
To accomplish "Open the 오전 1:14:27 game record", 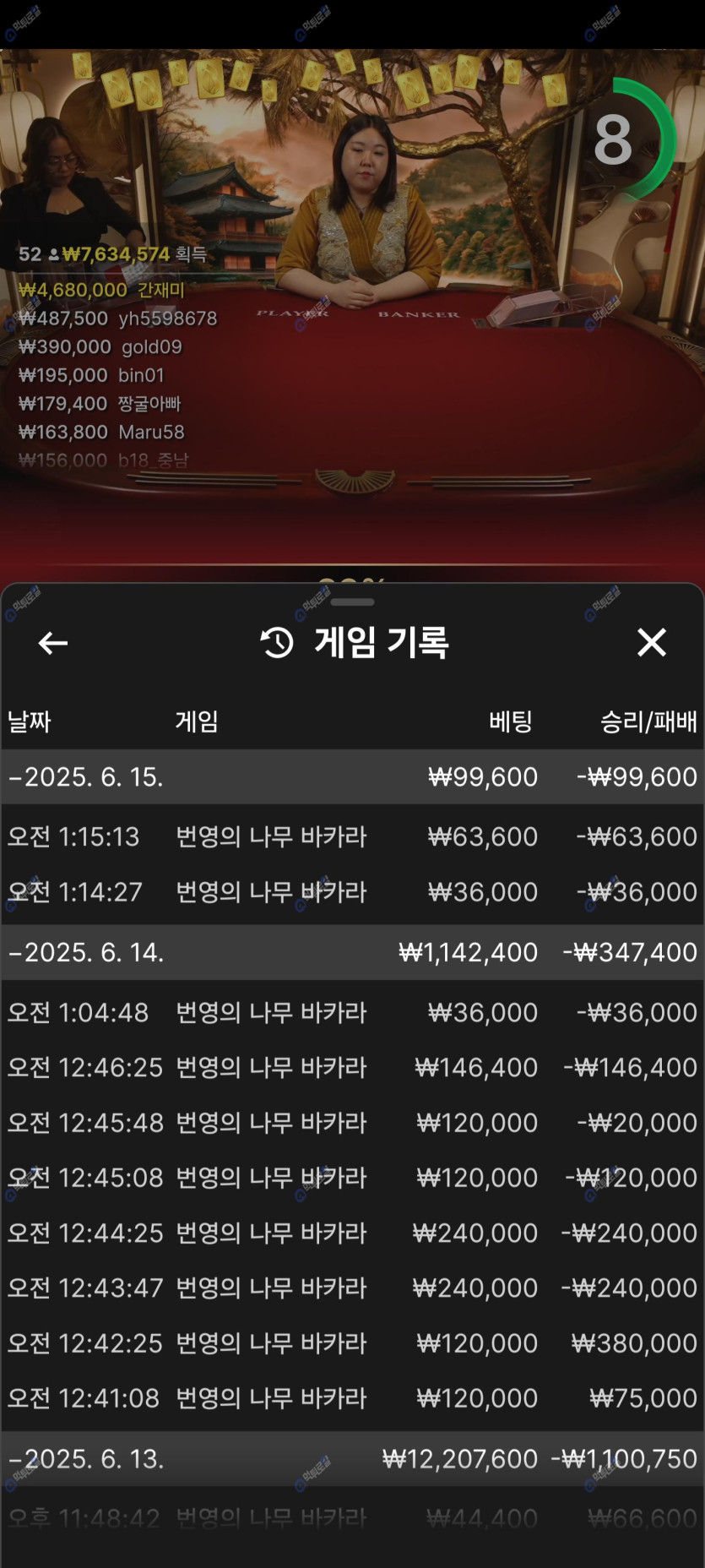I will click(352, 892).
